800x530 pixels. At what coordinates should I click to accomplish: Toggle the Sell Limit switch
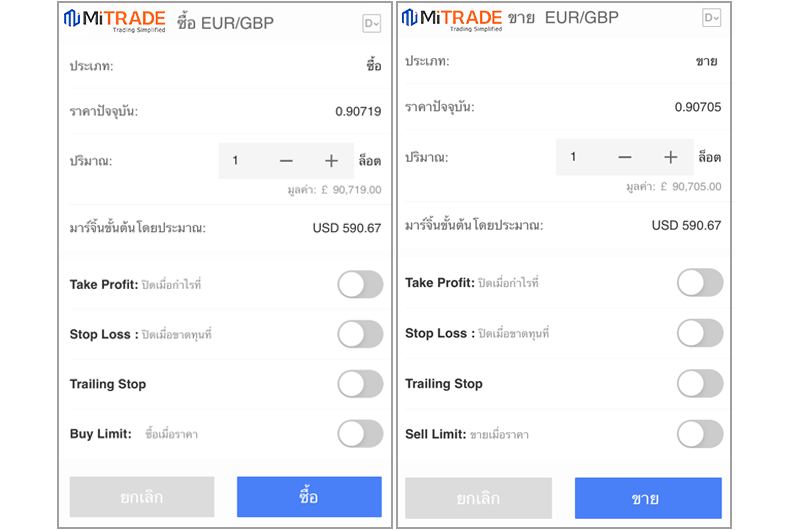pyautogui.click(x=699, y=434)
